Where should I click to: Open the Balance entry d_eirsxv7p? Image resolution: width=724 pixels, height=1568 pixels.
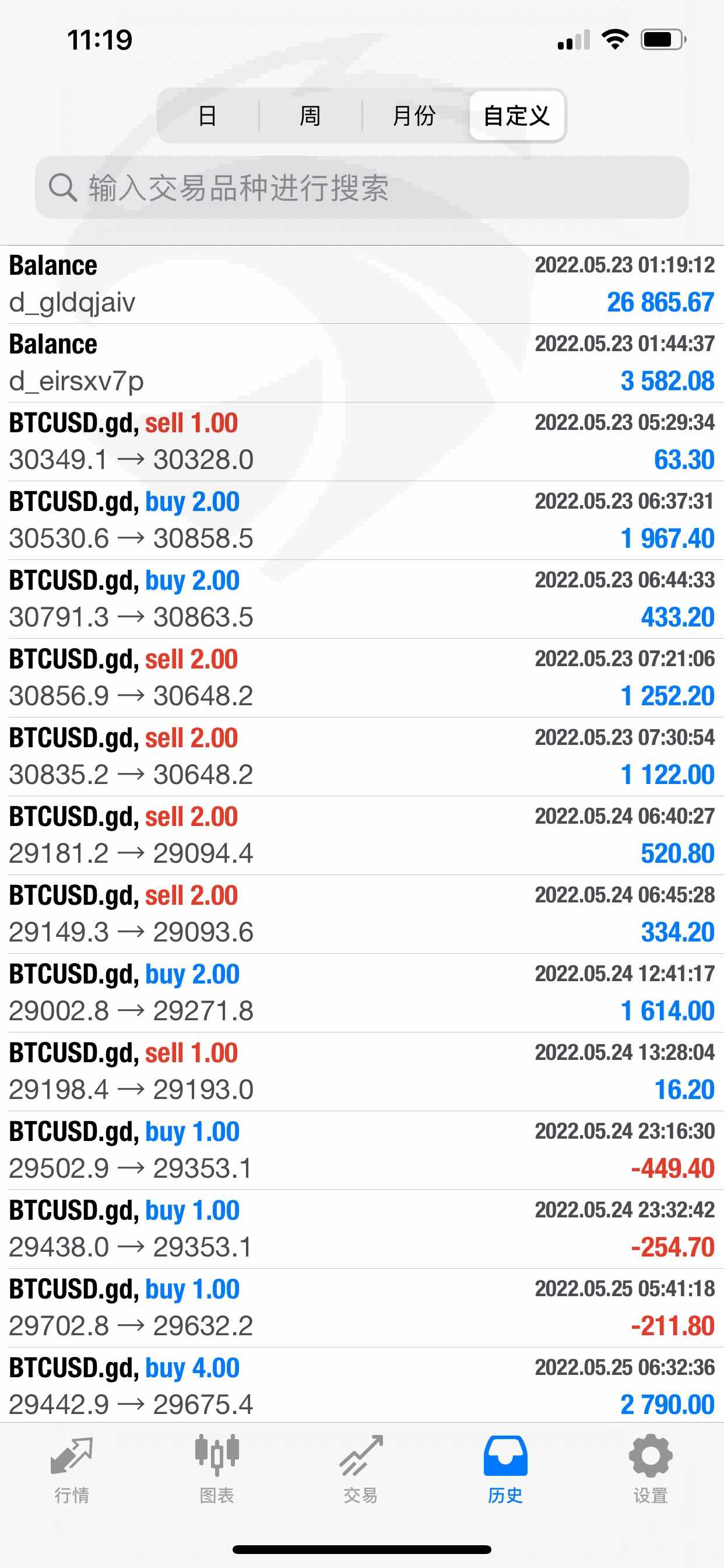pos(362,363)
